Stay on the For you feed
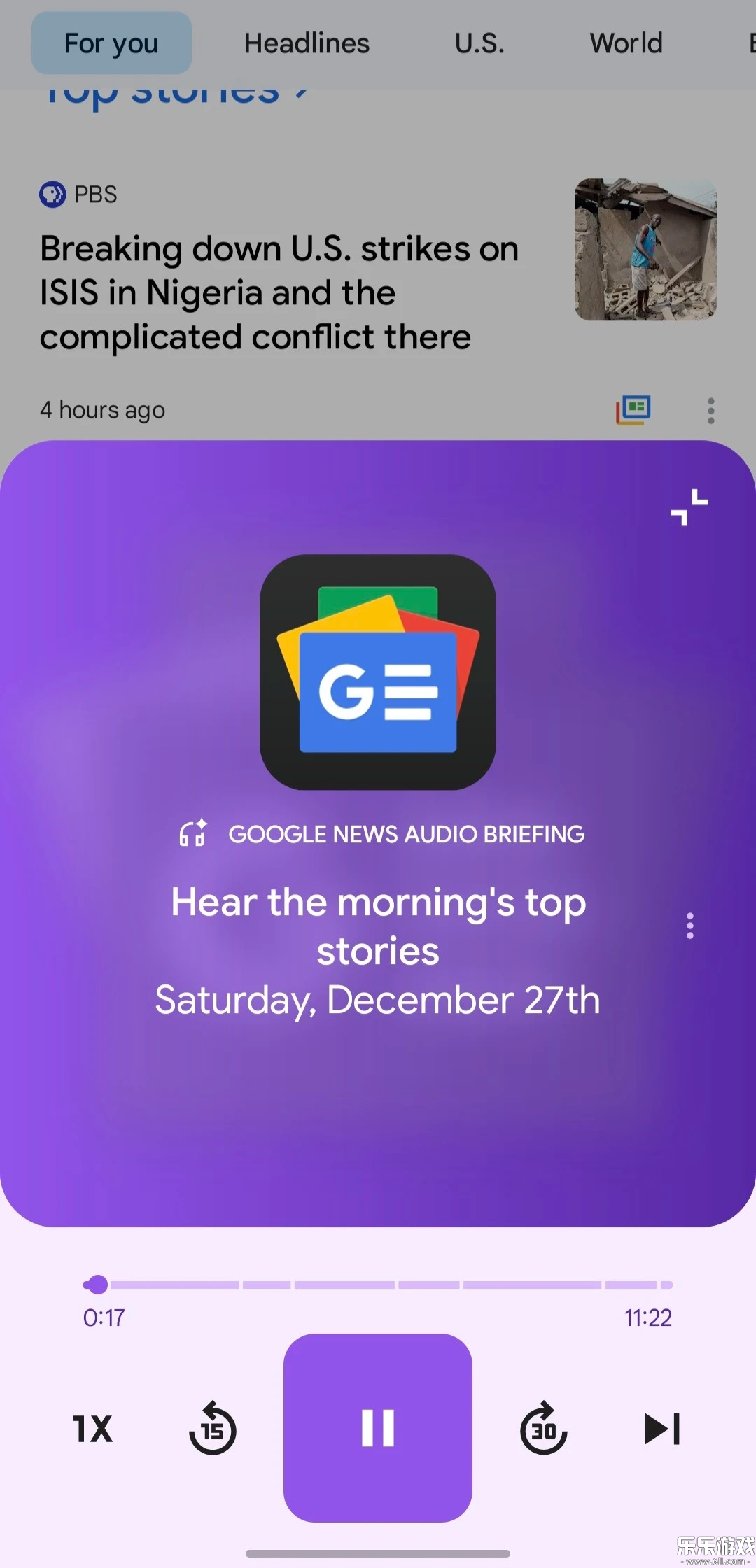The image size is (756, 1568). [x=110, y=43]
